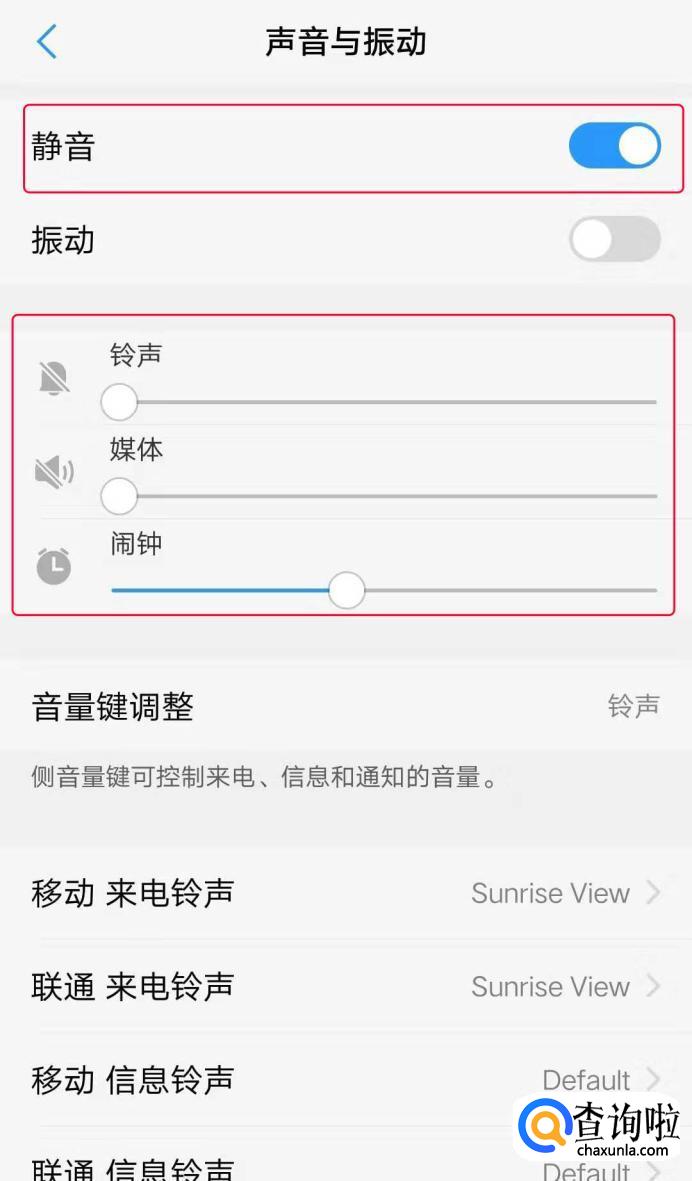
Task: Open 移动 来电铃声 ringtone row
Action: [346, 893]
